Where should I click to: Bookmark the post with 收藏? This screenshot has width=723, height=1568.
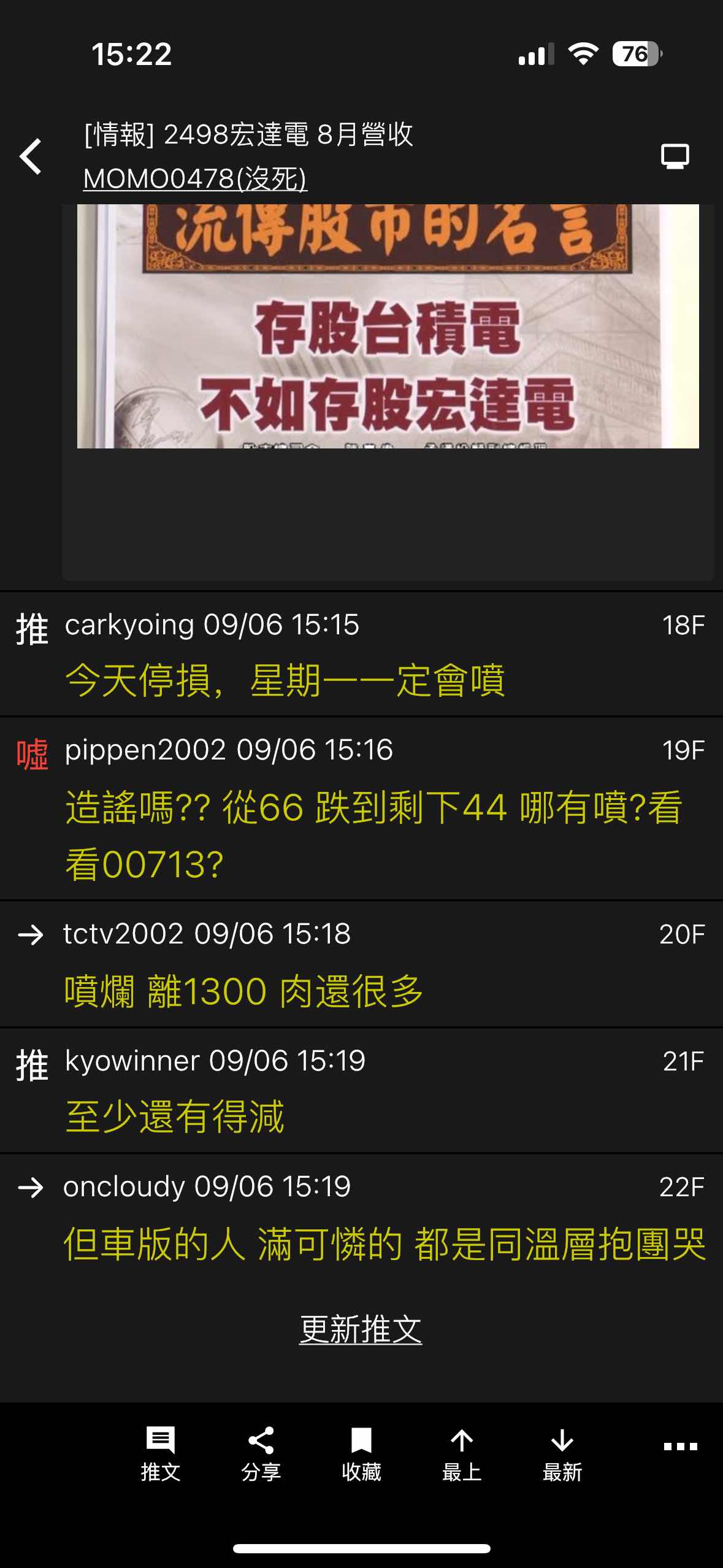click(361, 1453)
